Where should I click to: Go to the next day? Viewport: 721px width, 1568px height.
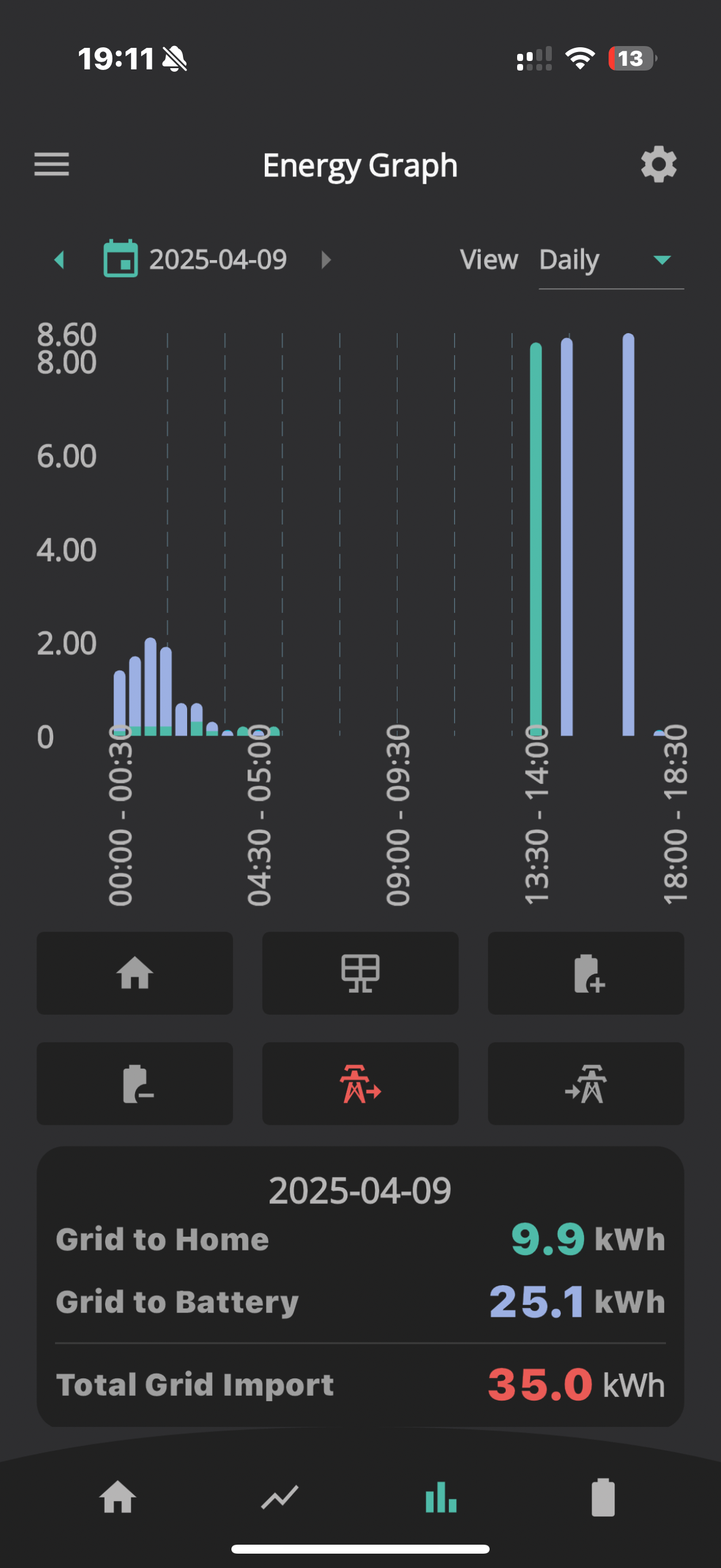[x=326, y=260]
